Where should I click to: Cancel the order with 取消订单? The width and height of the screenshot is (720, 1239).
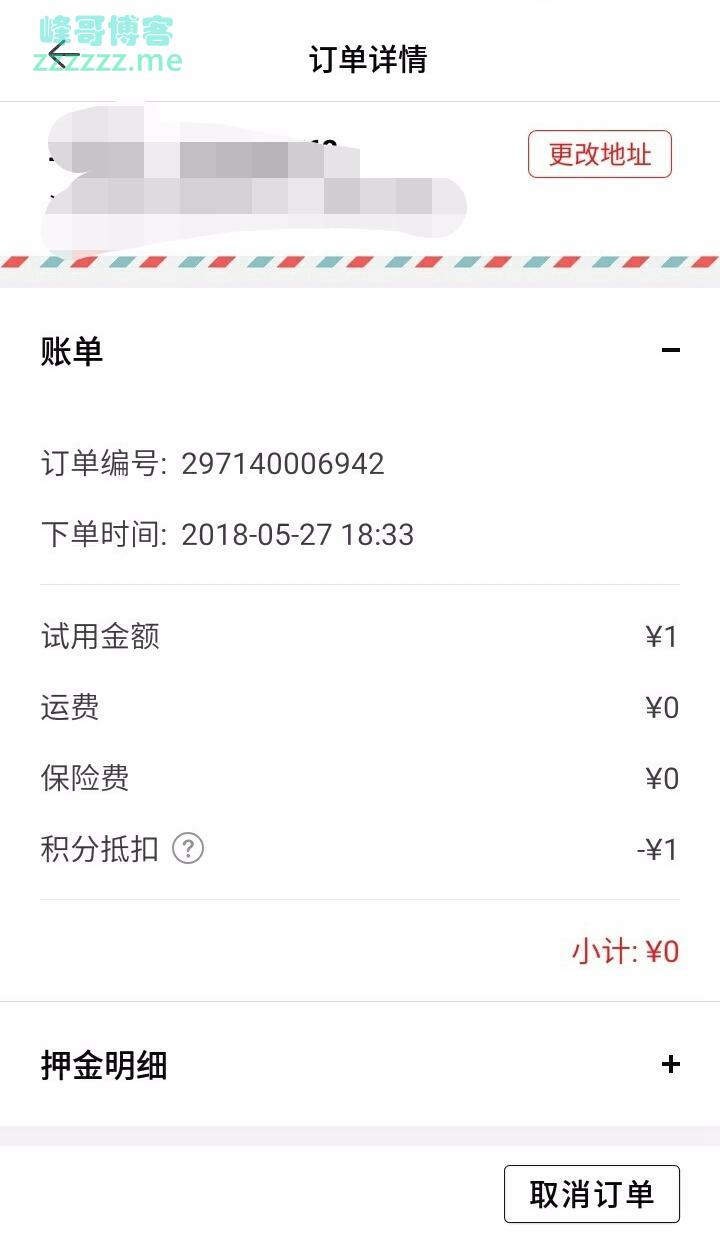pos(591,1193)
